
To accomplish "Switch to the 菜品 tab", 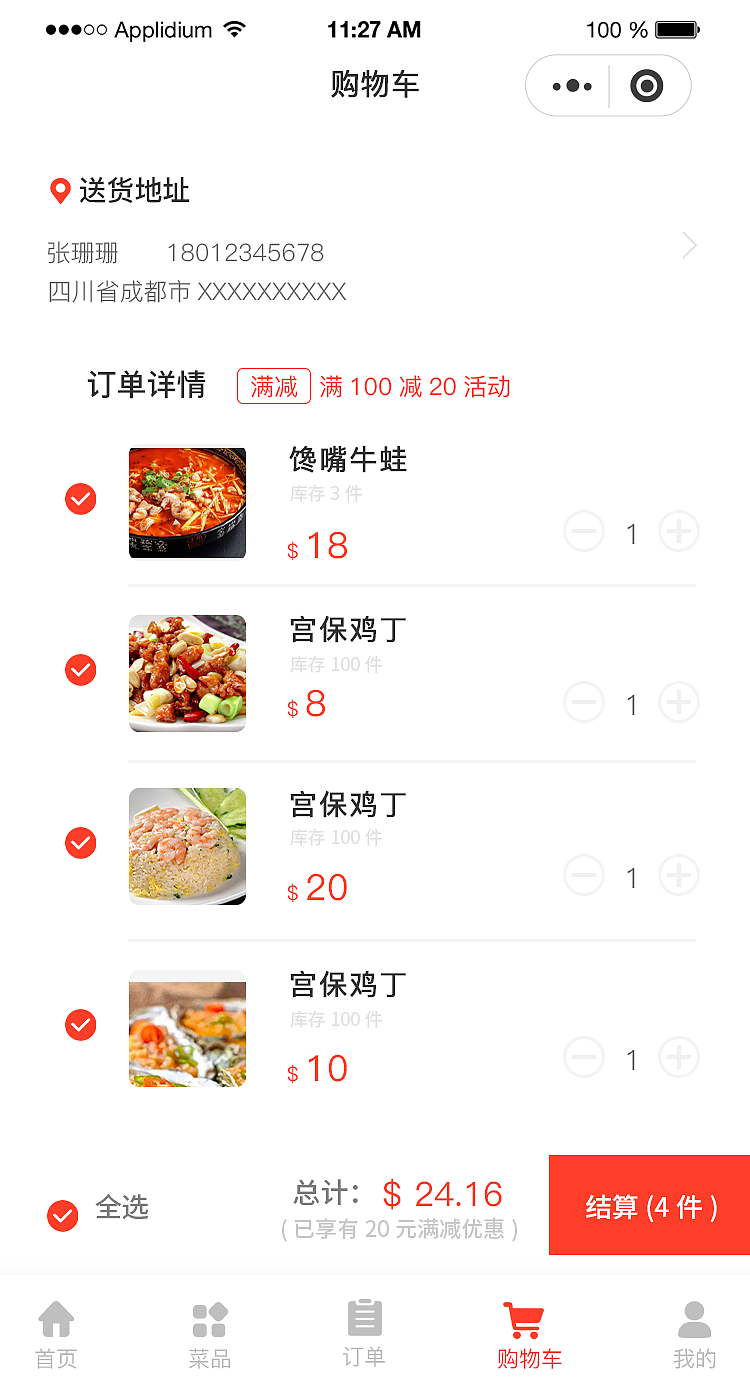I will (209, 1330).
